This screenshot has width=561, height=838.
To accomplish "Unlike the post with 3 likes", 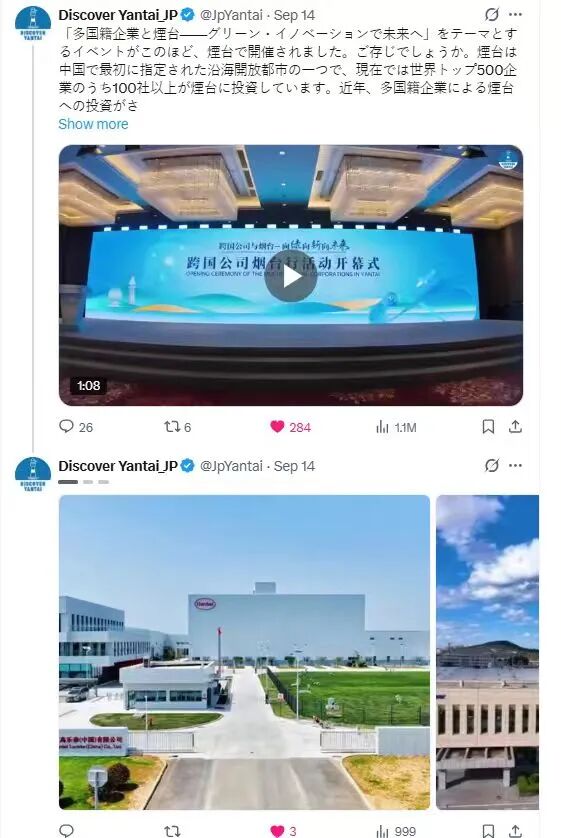I will 284,831.
